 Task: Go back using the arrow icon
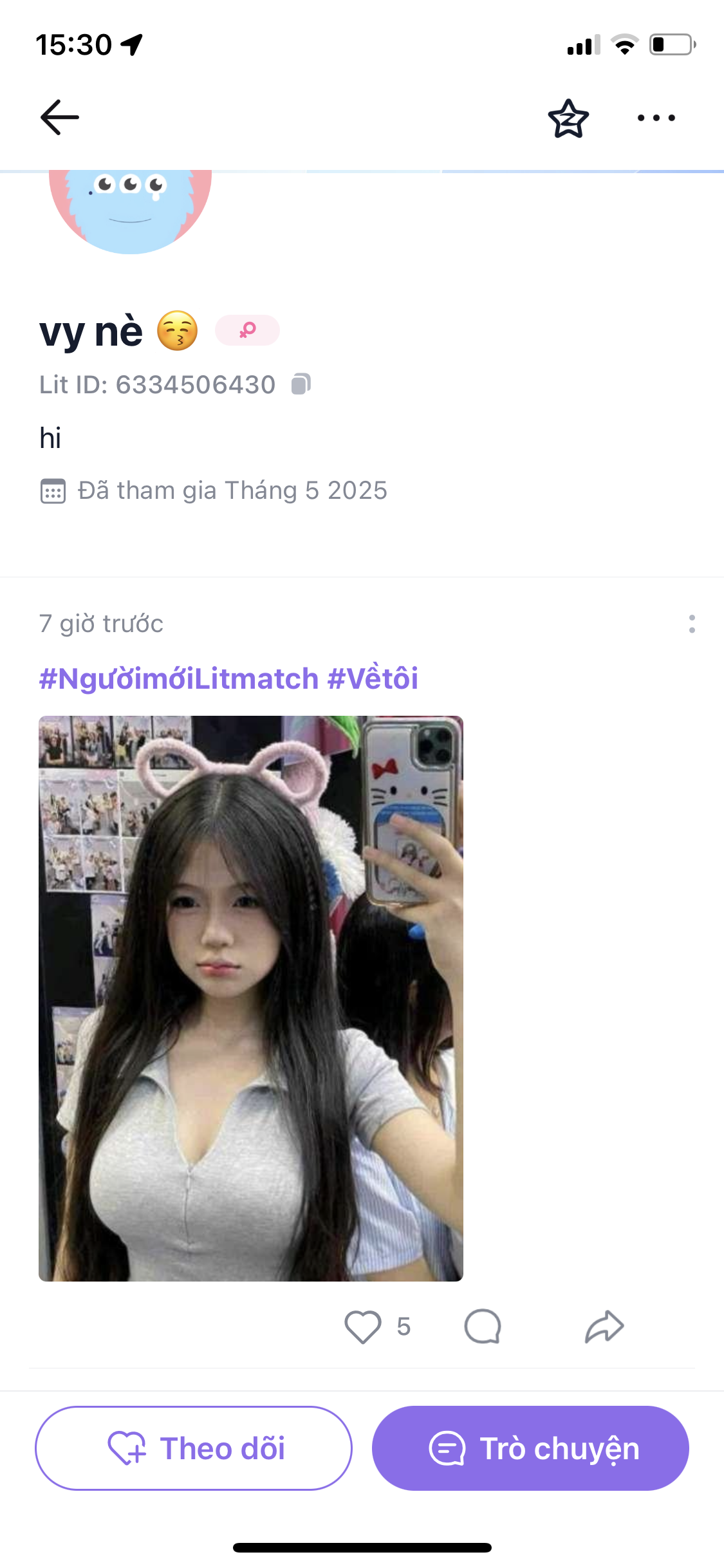click(x=60, y=117)
